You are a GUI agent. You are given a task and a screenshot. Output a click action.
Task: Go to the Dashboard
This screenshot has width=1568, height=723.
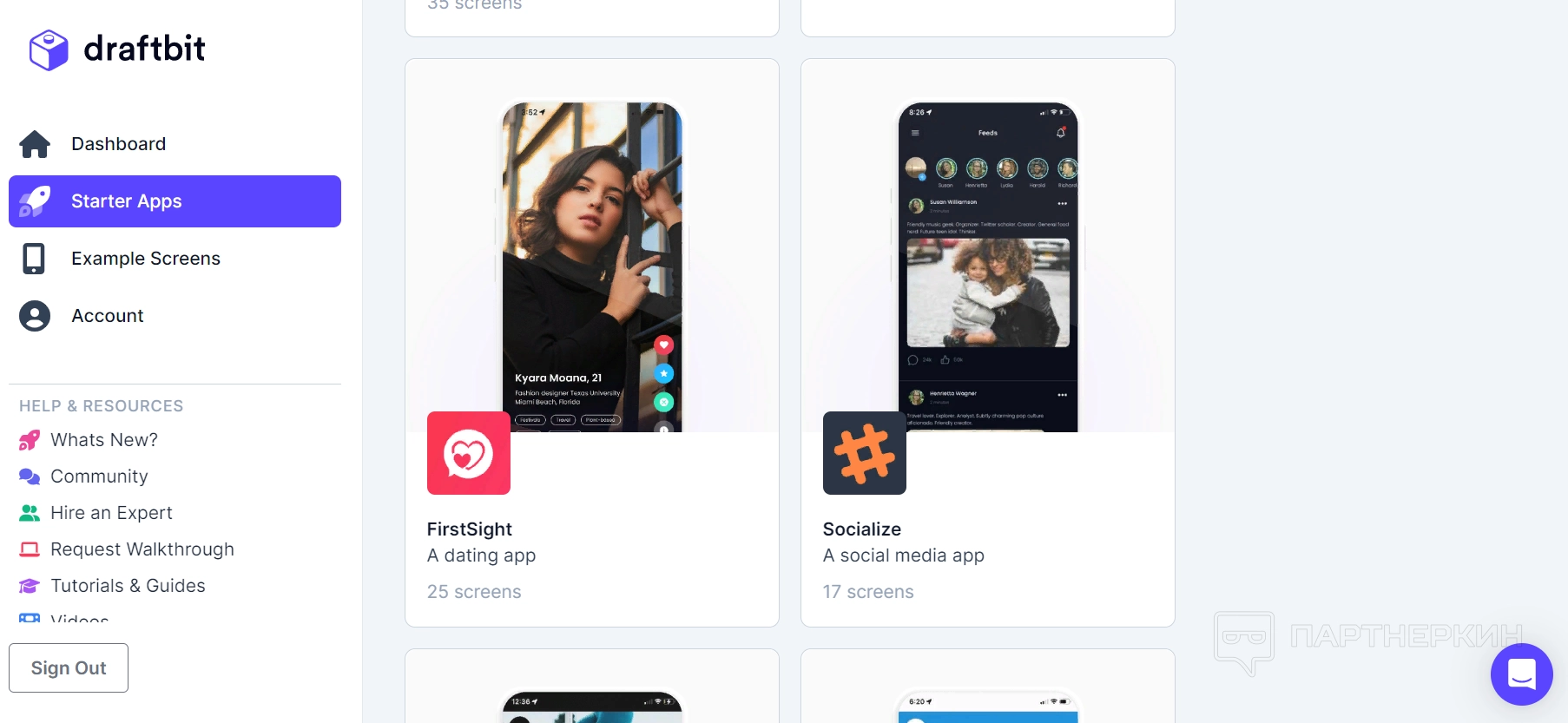pyautogui.click(x=118, y=144)
